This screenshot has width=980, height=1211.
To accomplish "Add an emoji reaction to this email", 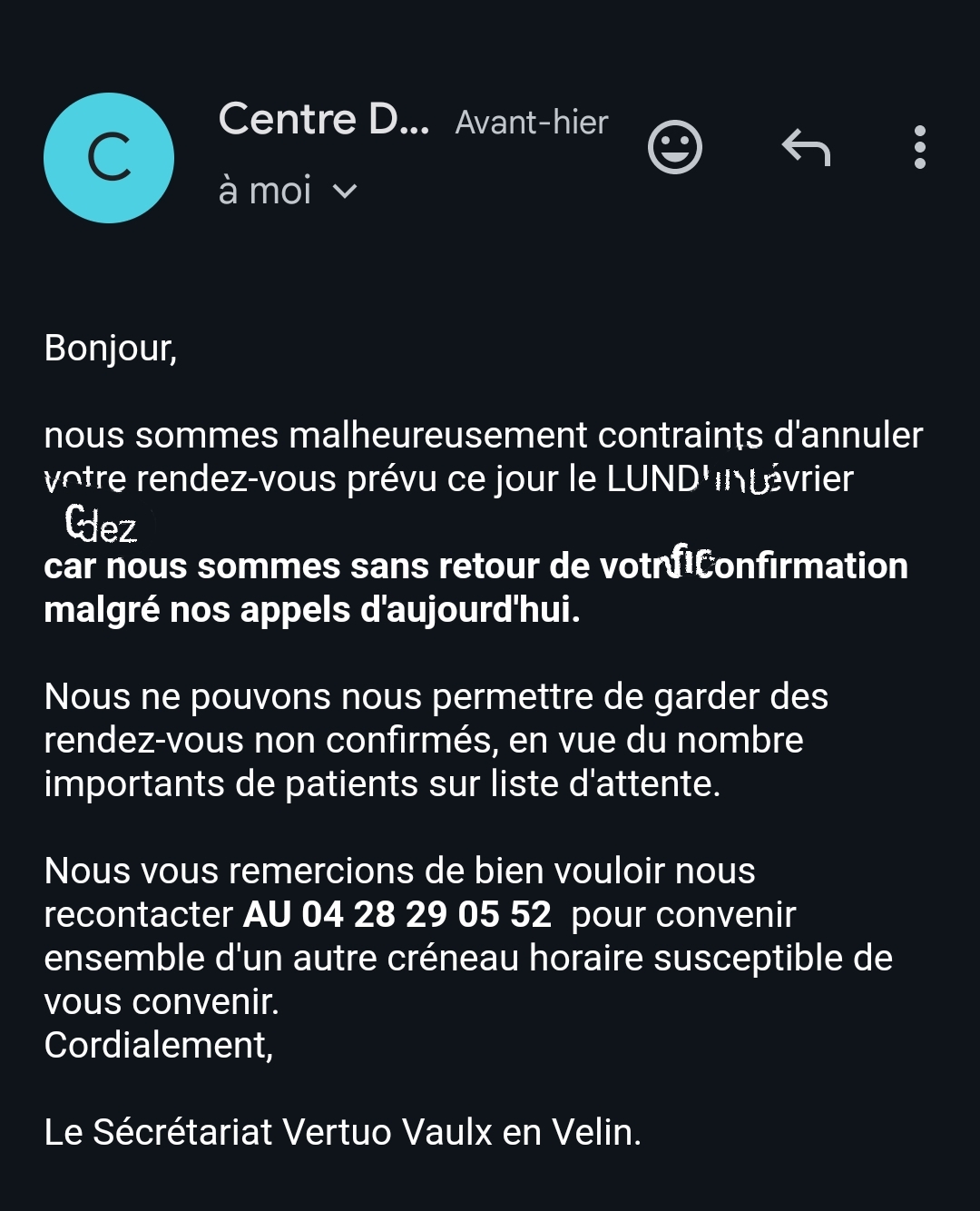I will (675, 147).
